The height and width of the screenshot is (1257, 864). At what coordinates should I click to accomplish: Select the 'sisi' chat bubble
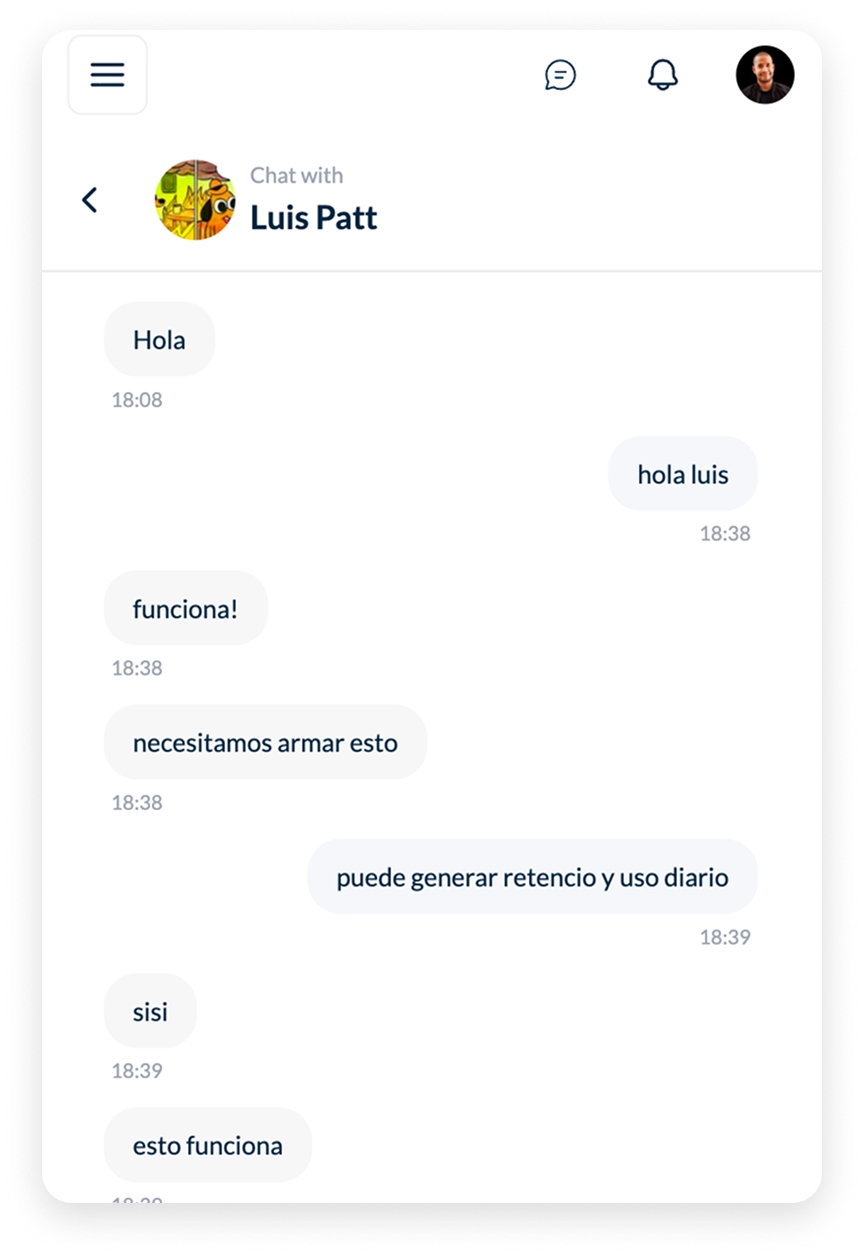pos(151,1010)
